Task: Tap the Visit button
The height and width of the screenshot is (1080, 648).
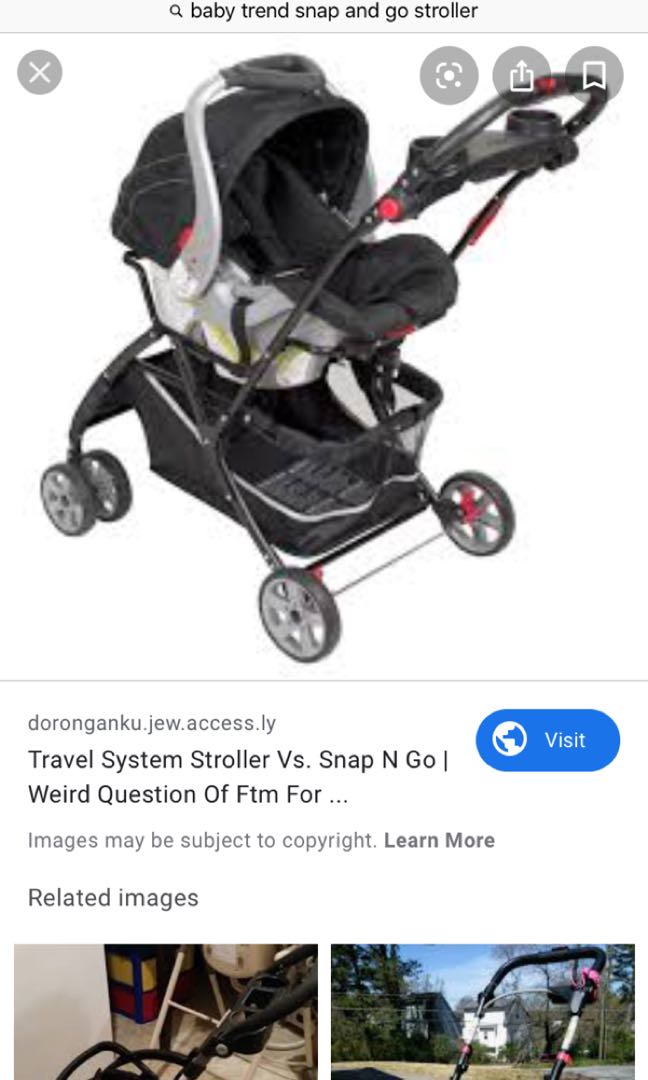Action: coord(547,740)
